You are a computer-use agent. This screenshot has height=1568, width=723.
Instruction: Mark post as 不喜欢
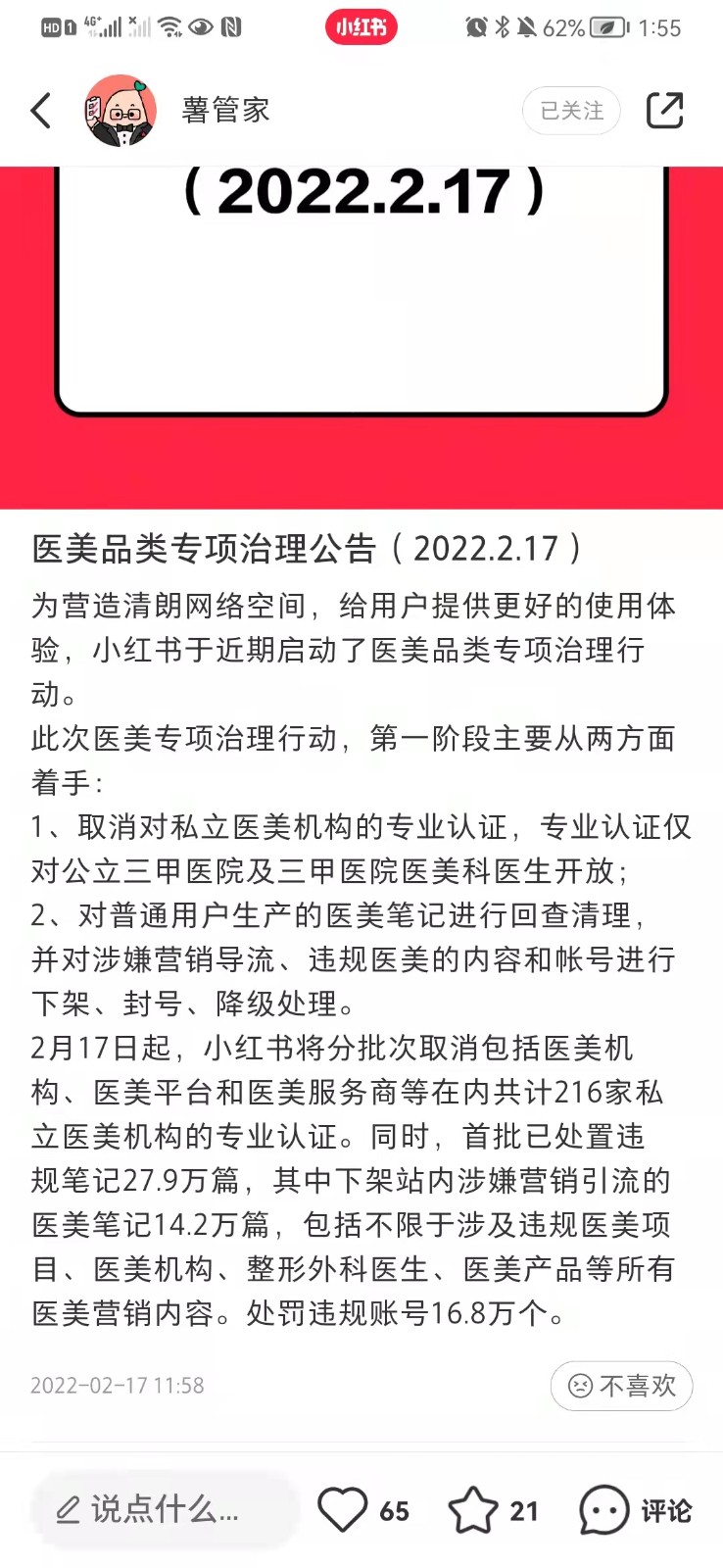622,1386
